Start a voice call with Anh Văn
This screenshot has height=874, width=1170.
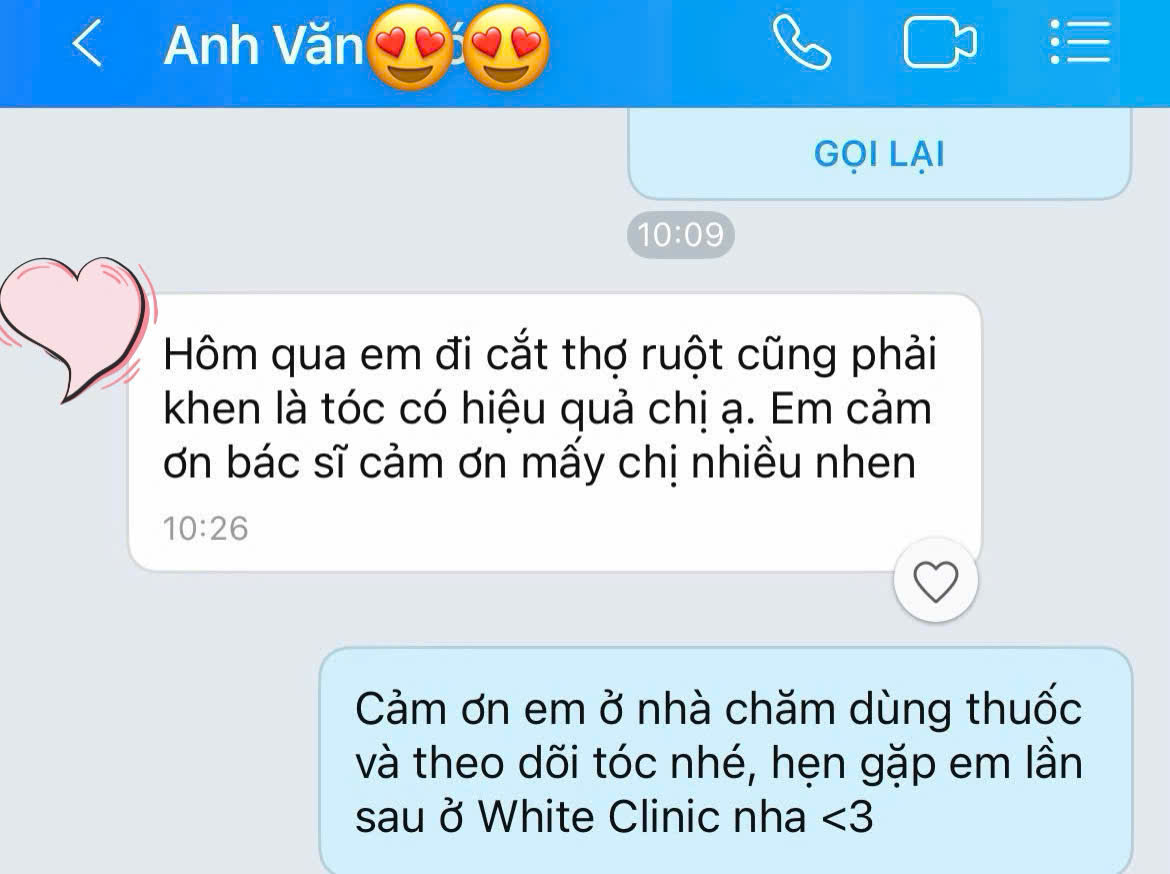click(802, 45)
